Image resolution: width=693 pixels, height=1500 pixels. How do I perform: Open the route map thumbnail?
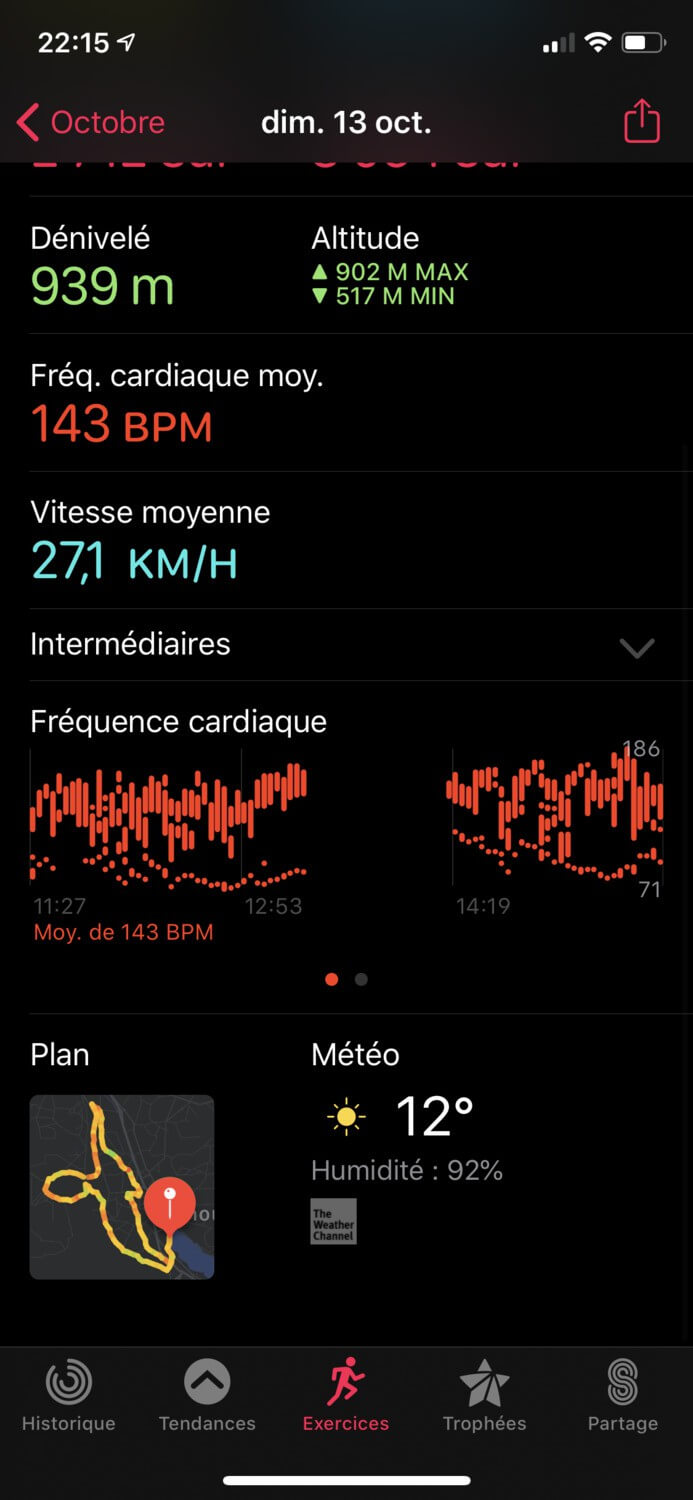[122, 1187]
